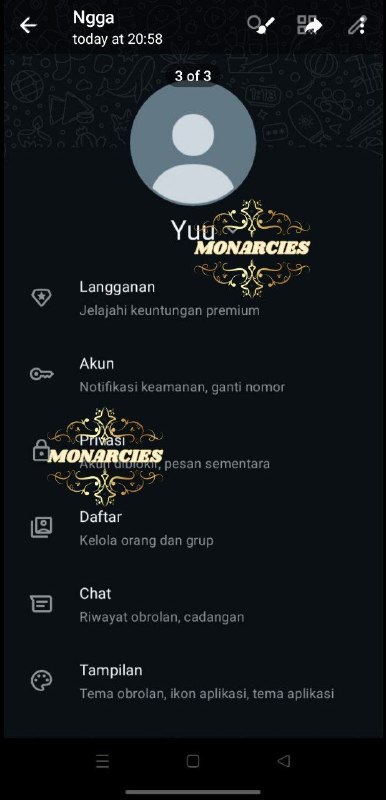Open the Privasi settings row
The height and width of the screenshot is (800, 386).
[x=193, y=451]
